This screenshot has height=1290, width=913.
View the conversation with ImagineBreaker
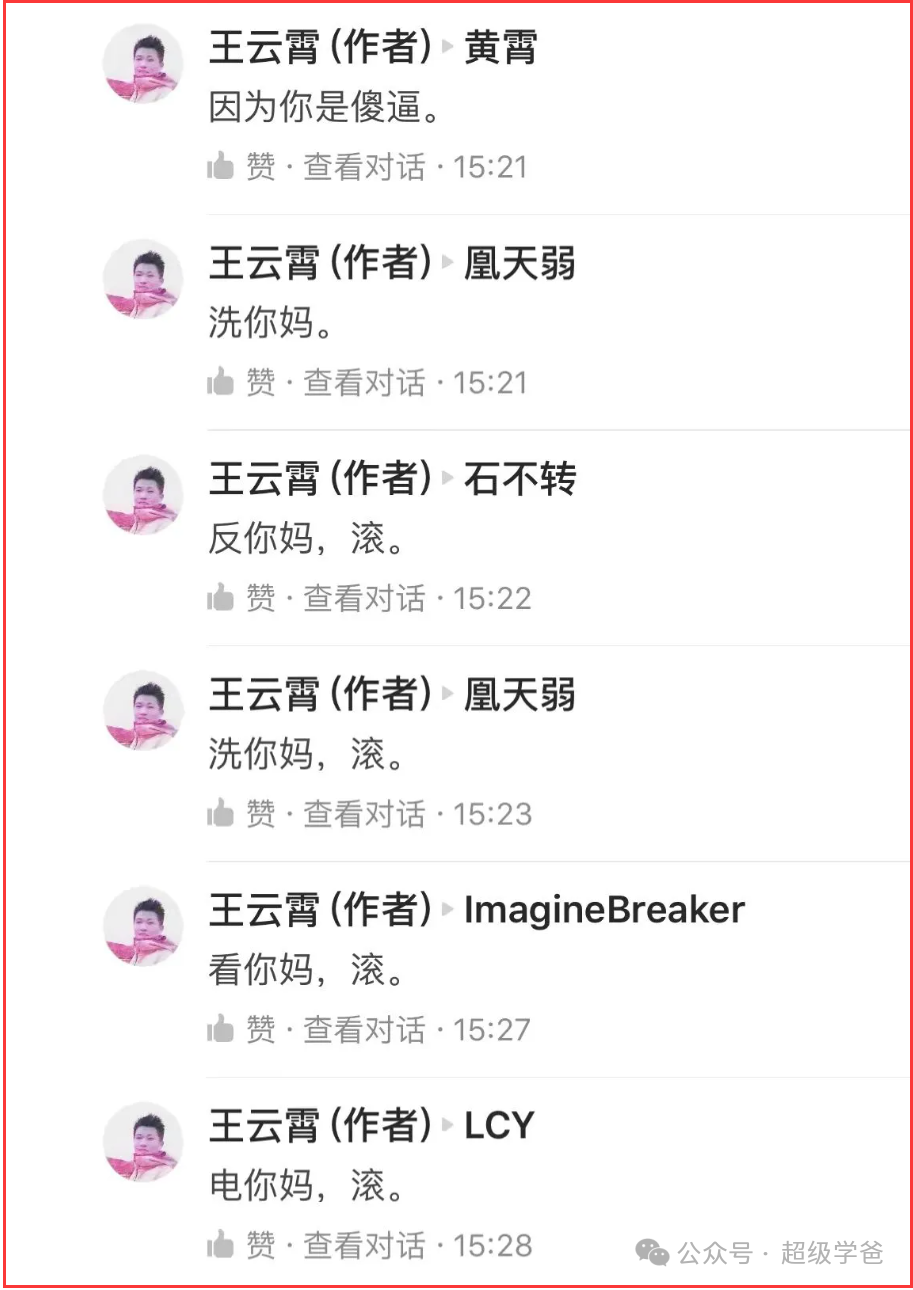click(x=364, y=1029)
